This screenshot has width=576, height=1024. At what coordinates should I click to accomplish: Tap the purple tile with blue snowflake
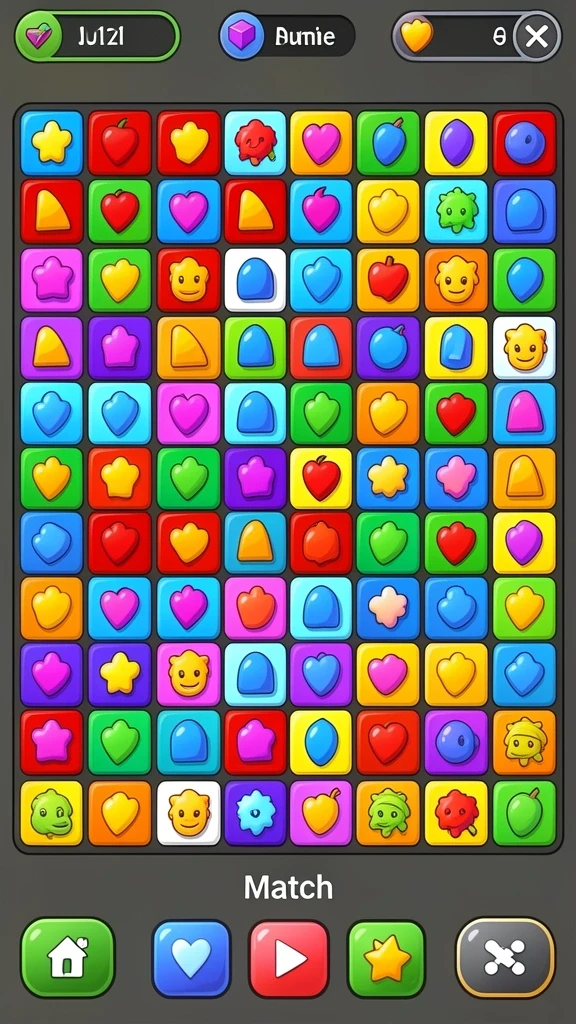click(x=255, y=813)
